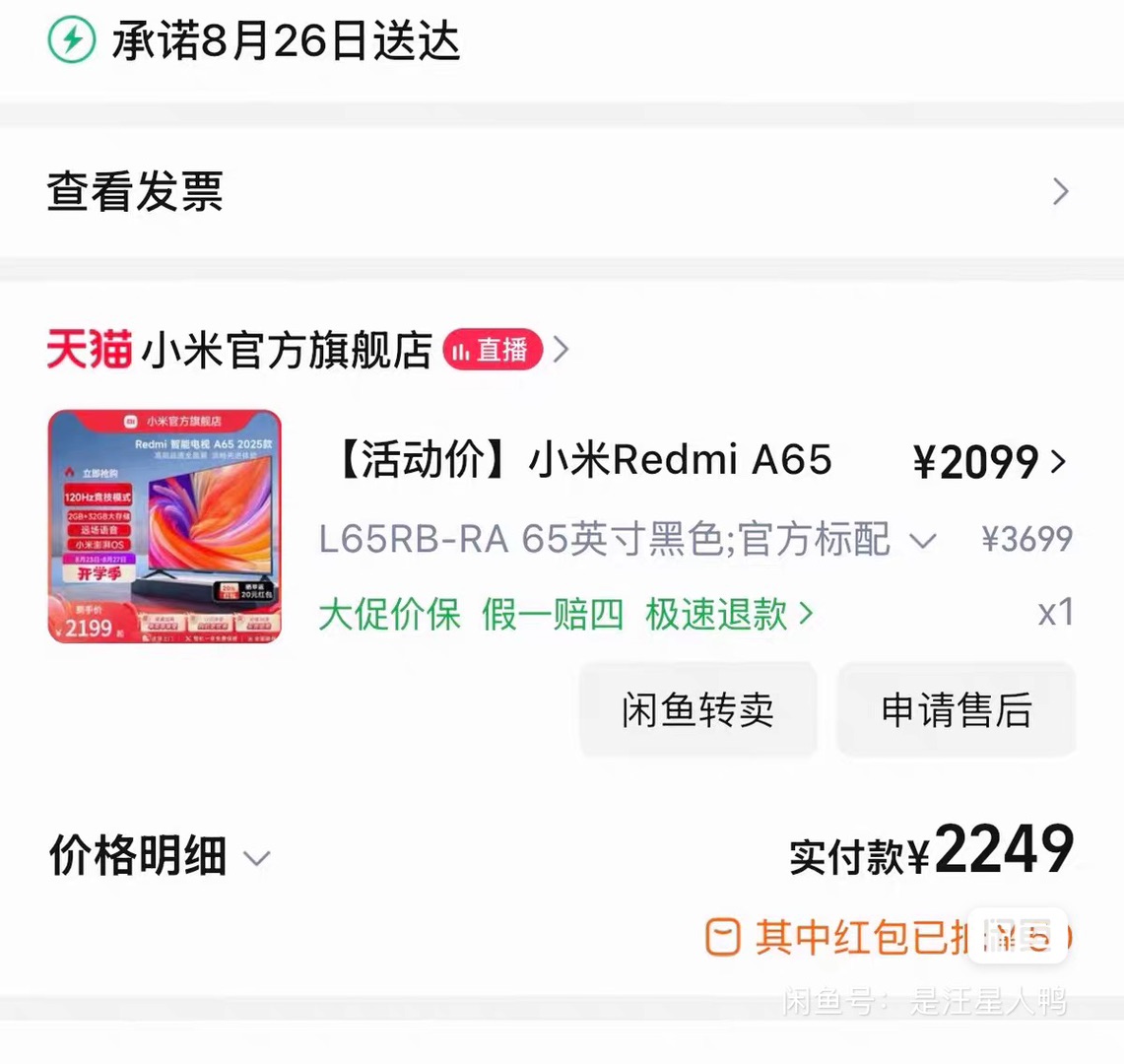Screen dimensions: 1124x1064
Task: Tap the 闲鱼转卖 resell button
Action: coord(697,709)
